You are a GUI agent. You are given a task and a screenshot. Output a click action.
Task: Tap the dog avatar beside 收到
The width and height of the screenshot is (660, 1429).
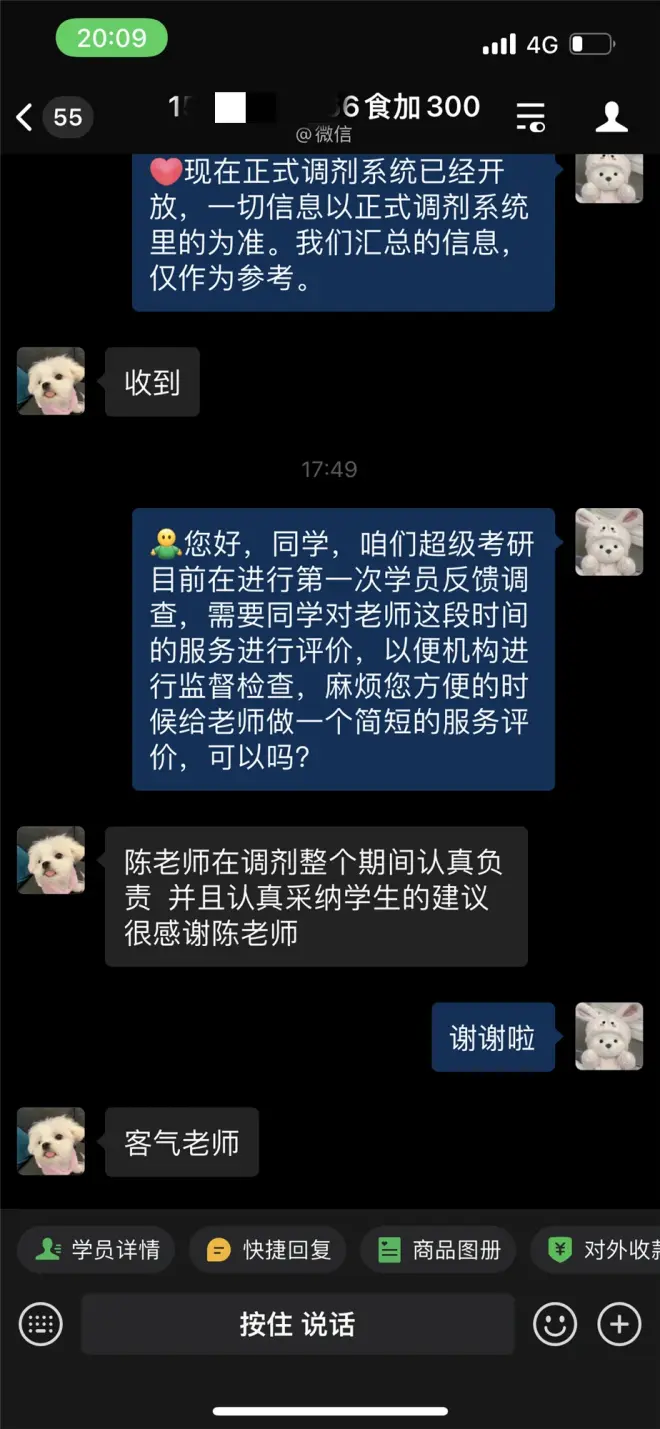51,381
